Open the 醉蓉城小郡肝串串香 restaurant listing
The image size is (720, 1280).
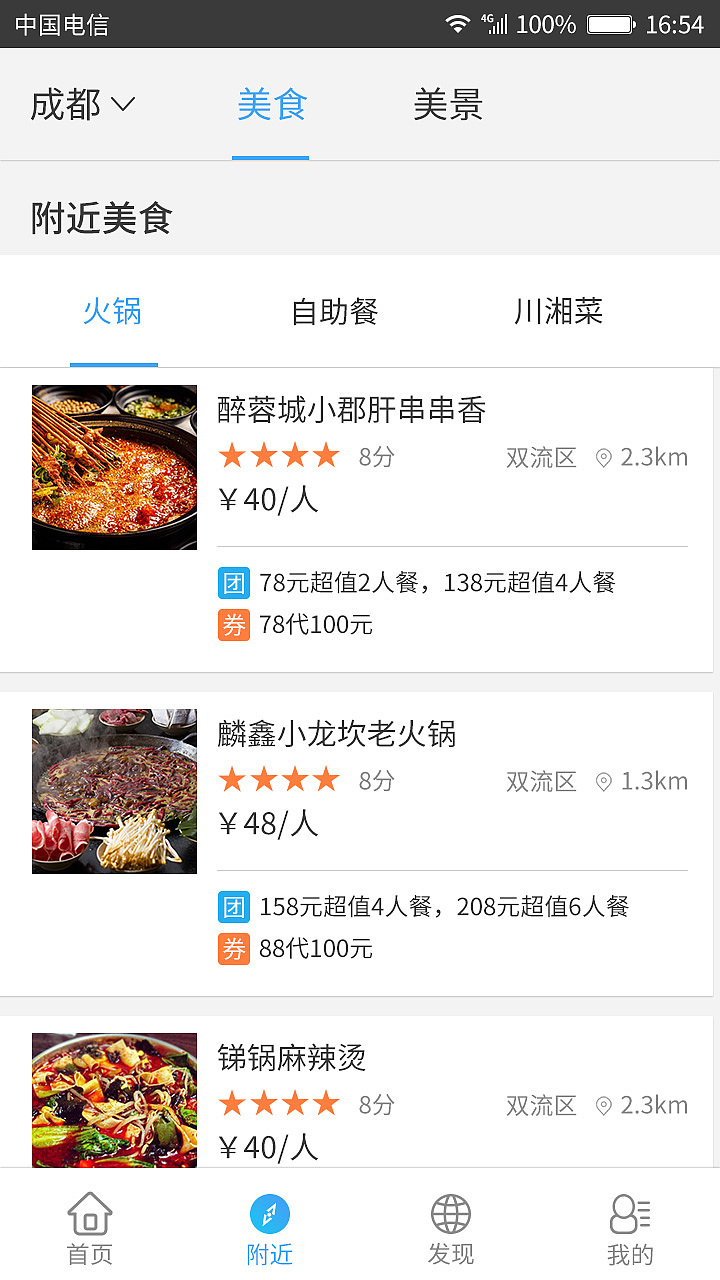click(x=350, y=410)
